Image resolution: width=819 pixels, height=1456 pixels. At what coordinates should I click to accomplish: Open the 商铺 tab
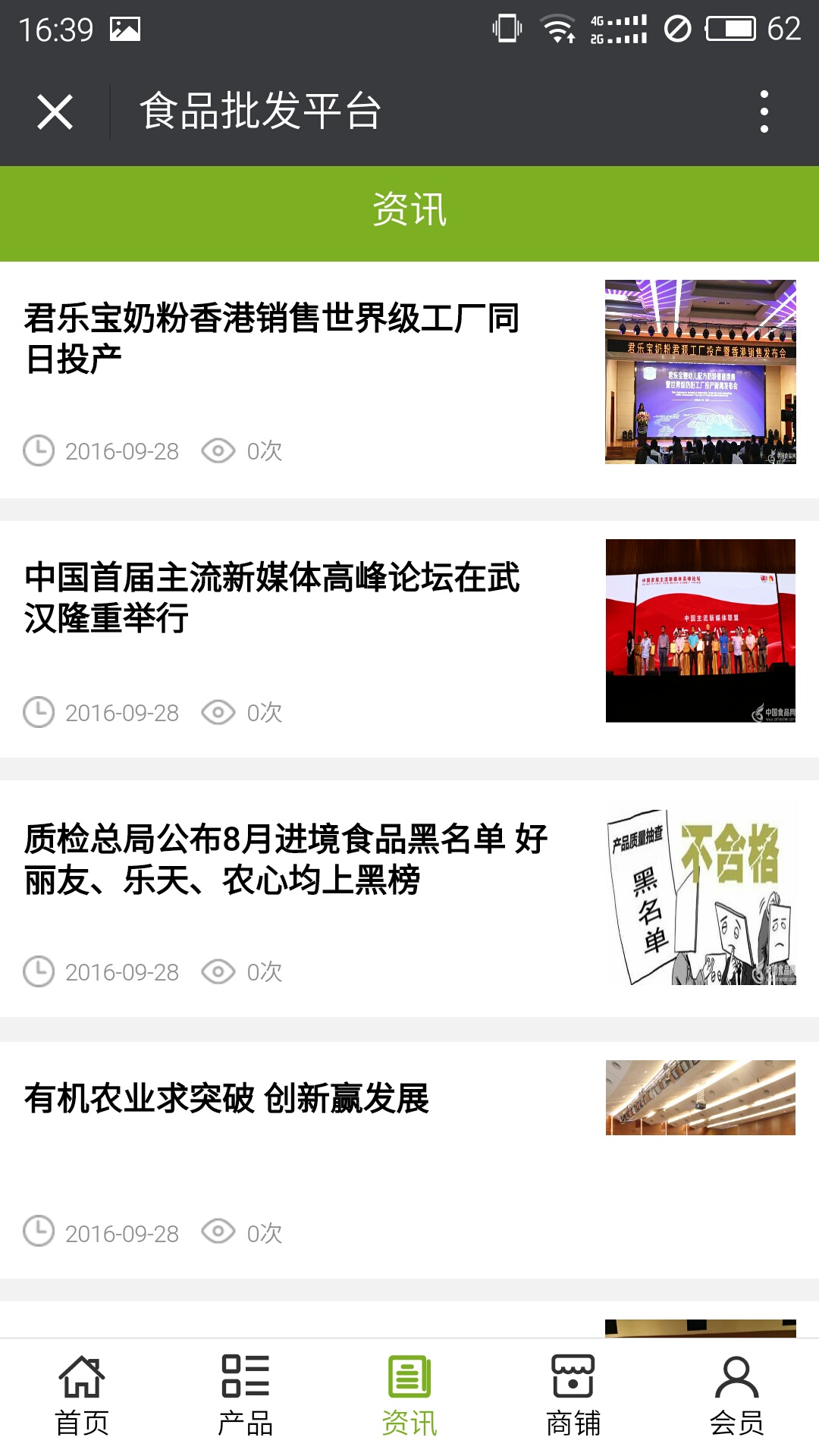click(x=573, y=1397)
